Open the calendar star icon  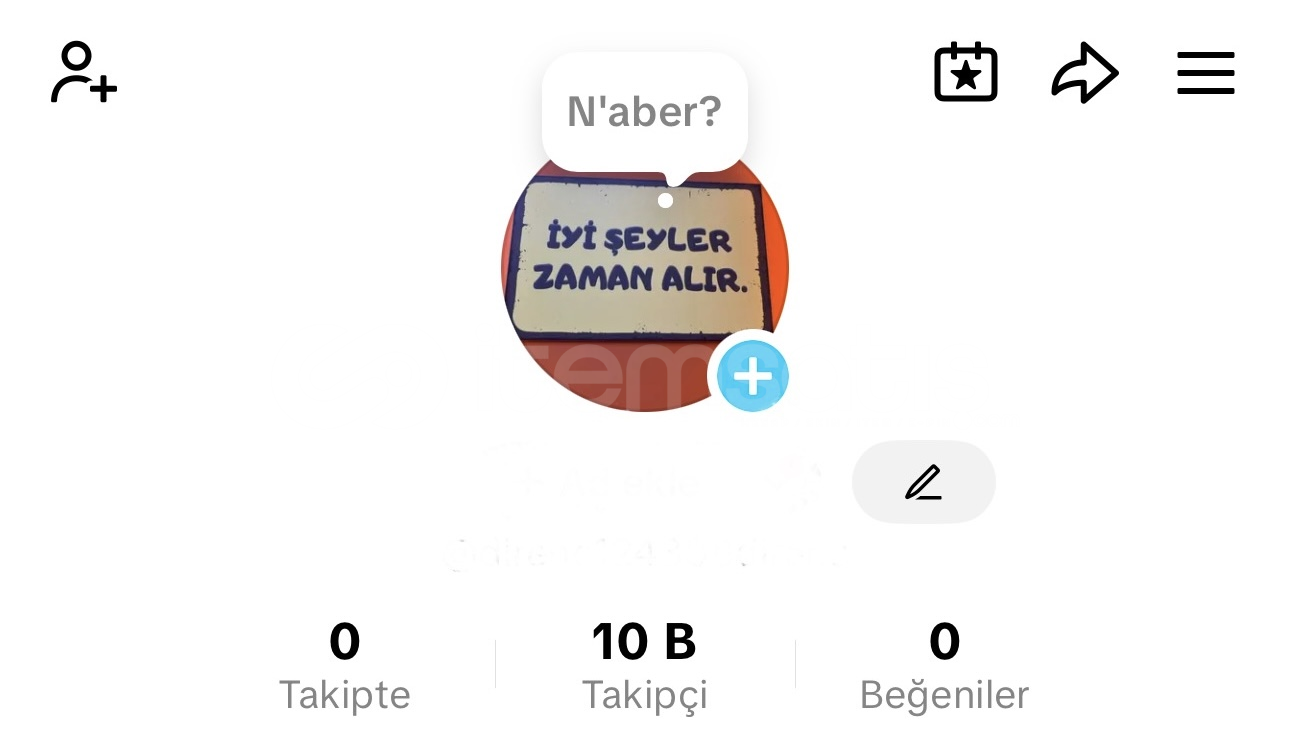pos(965,72)
